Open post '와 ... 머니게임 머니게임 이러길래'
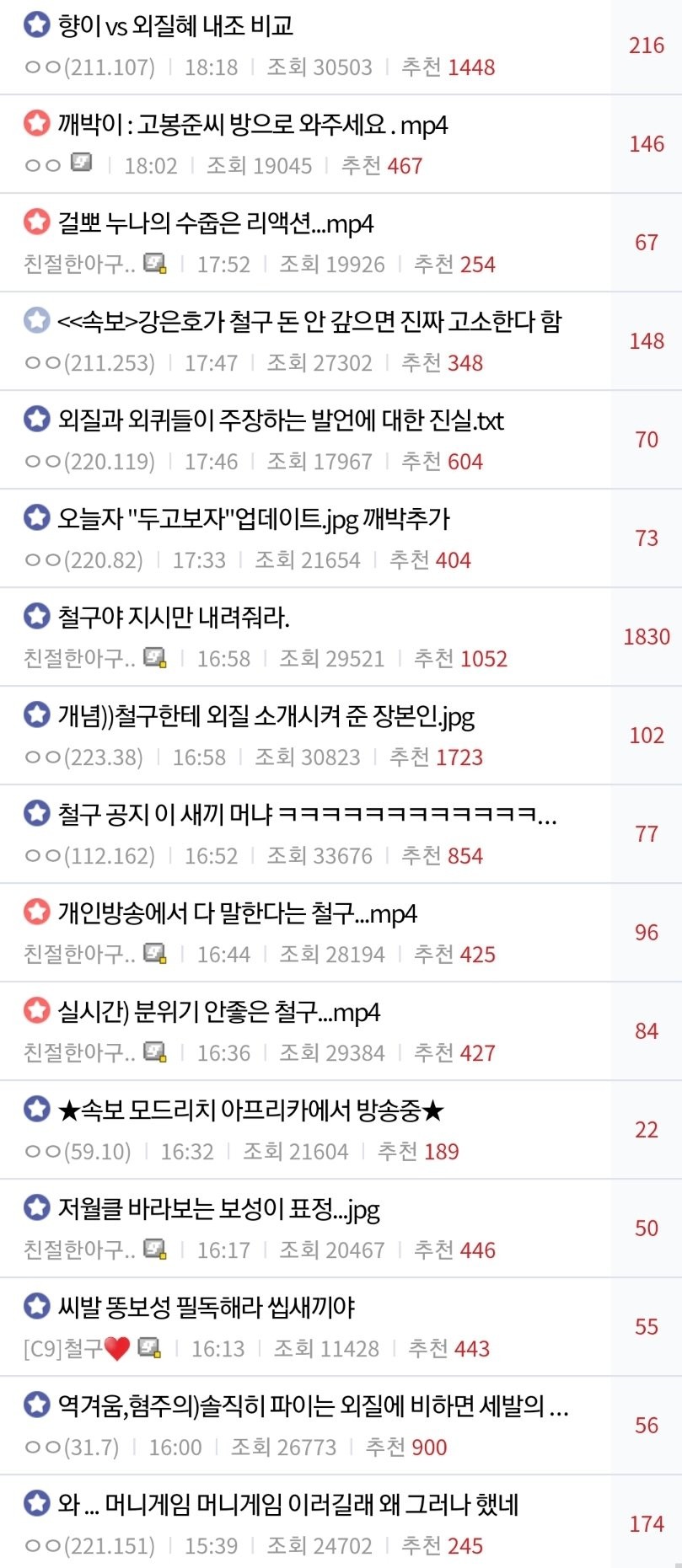The height and width of the screenshot is (1568, 682). 287,1505
